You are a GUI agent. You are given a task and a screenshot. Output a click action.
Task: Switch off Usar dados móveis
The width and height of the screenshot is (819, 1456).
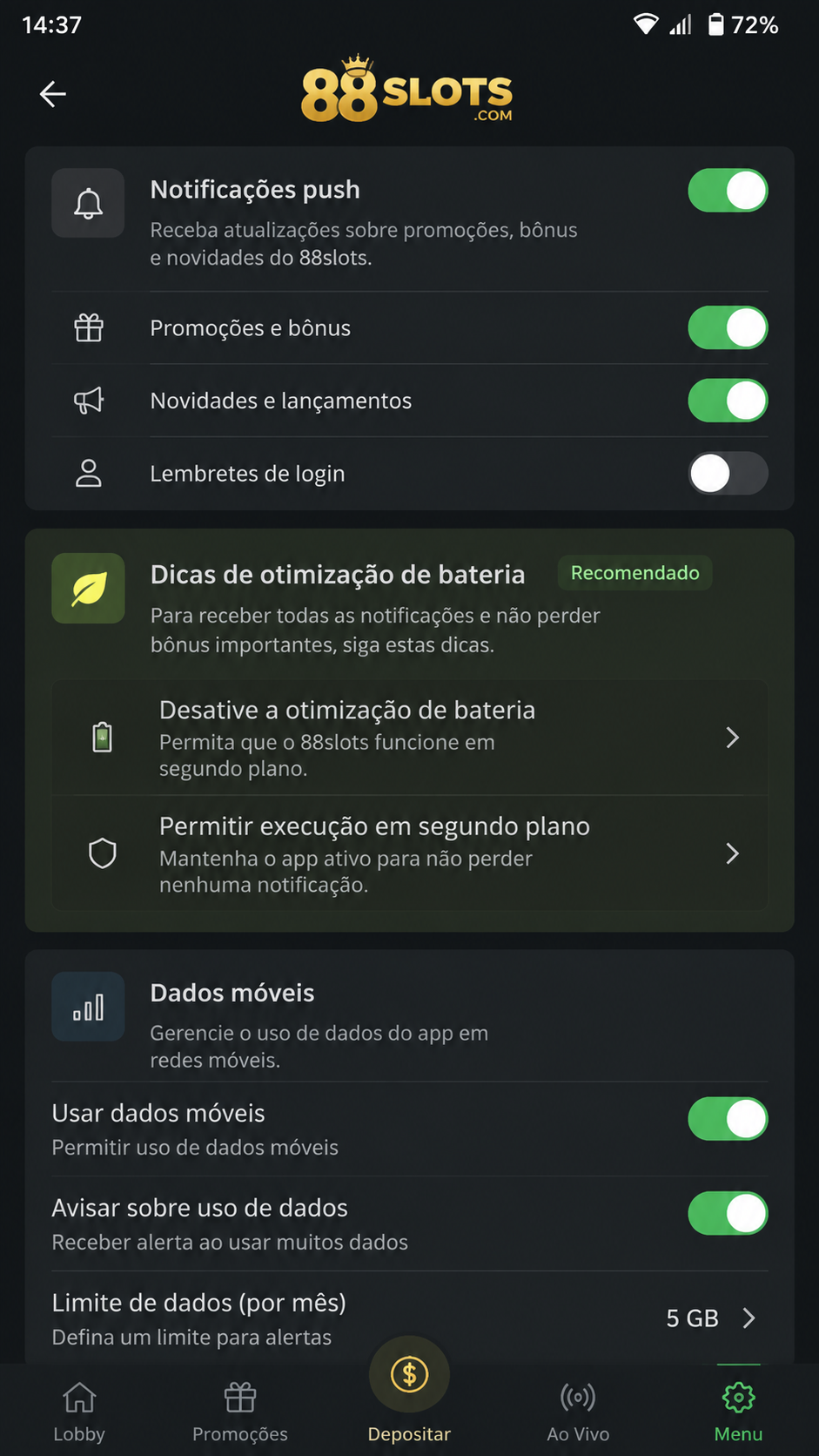(728, 1119)
